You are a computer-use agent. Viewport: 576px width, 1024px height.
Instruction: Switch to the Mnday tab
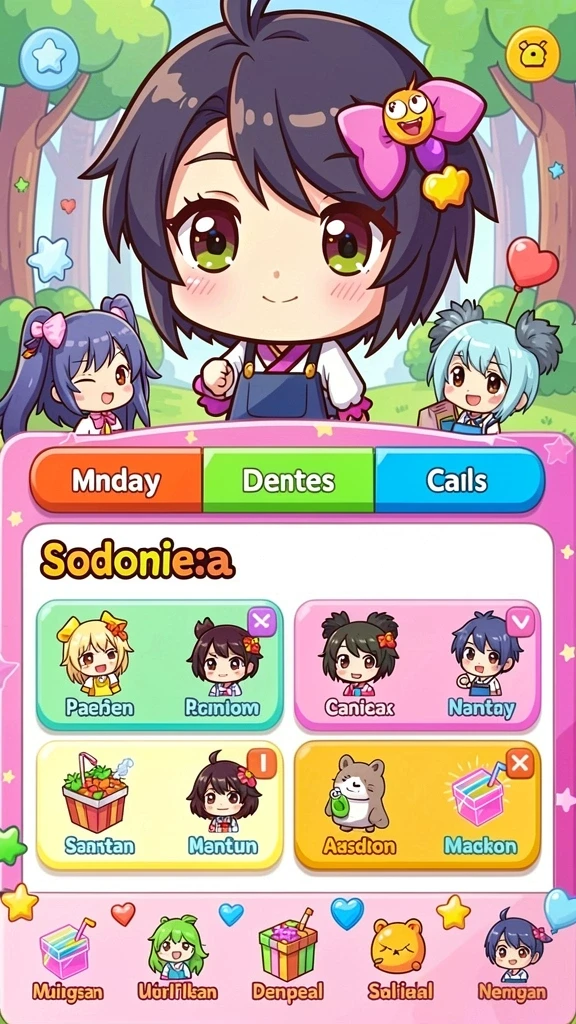(x=116, y=480)
